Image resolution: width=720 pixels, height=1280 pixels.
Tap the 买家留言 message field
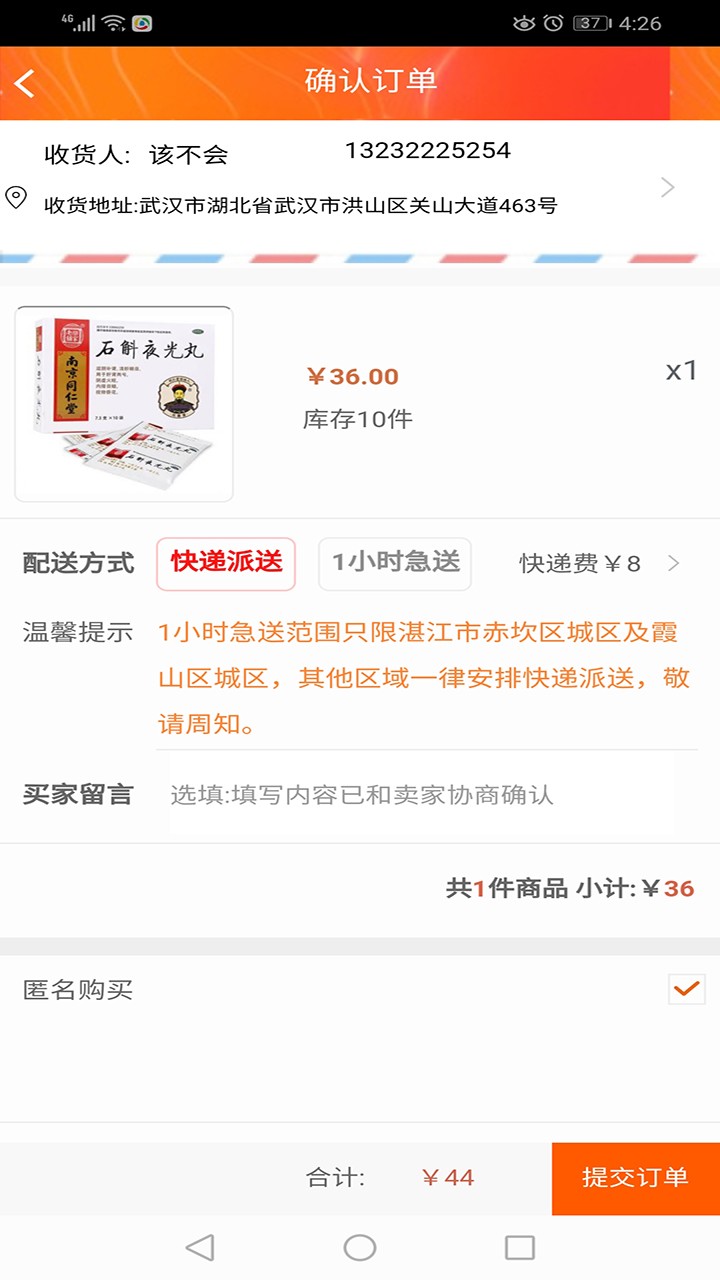point(420,795)
